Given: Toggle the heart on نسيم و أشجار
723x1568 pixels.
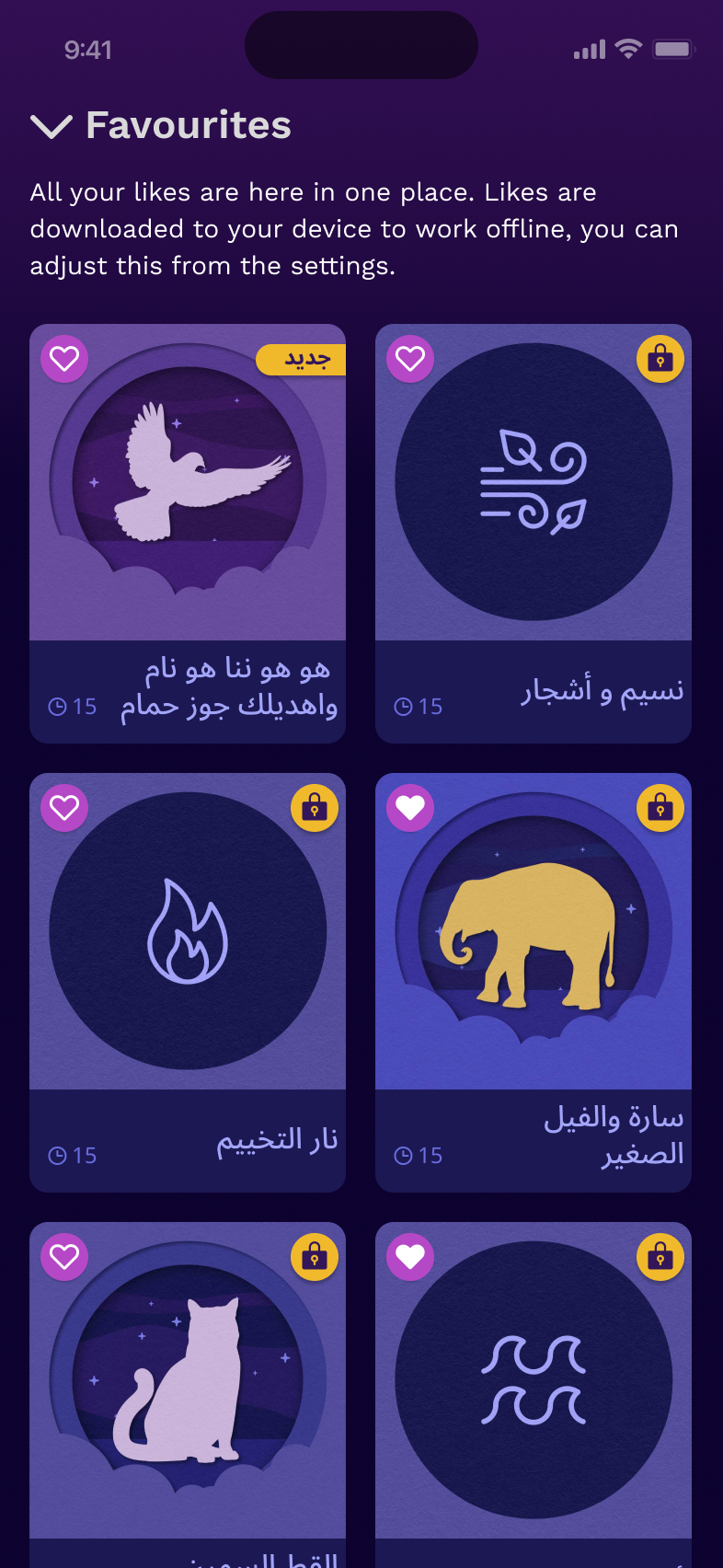Looking at the screenshot, I should (410, 359).
